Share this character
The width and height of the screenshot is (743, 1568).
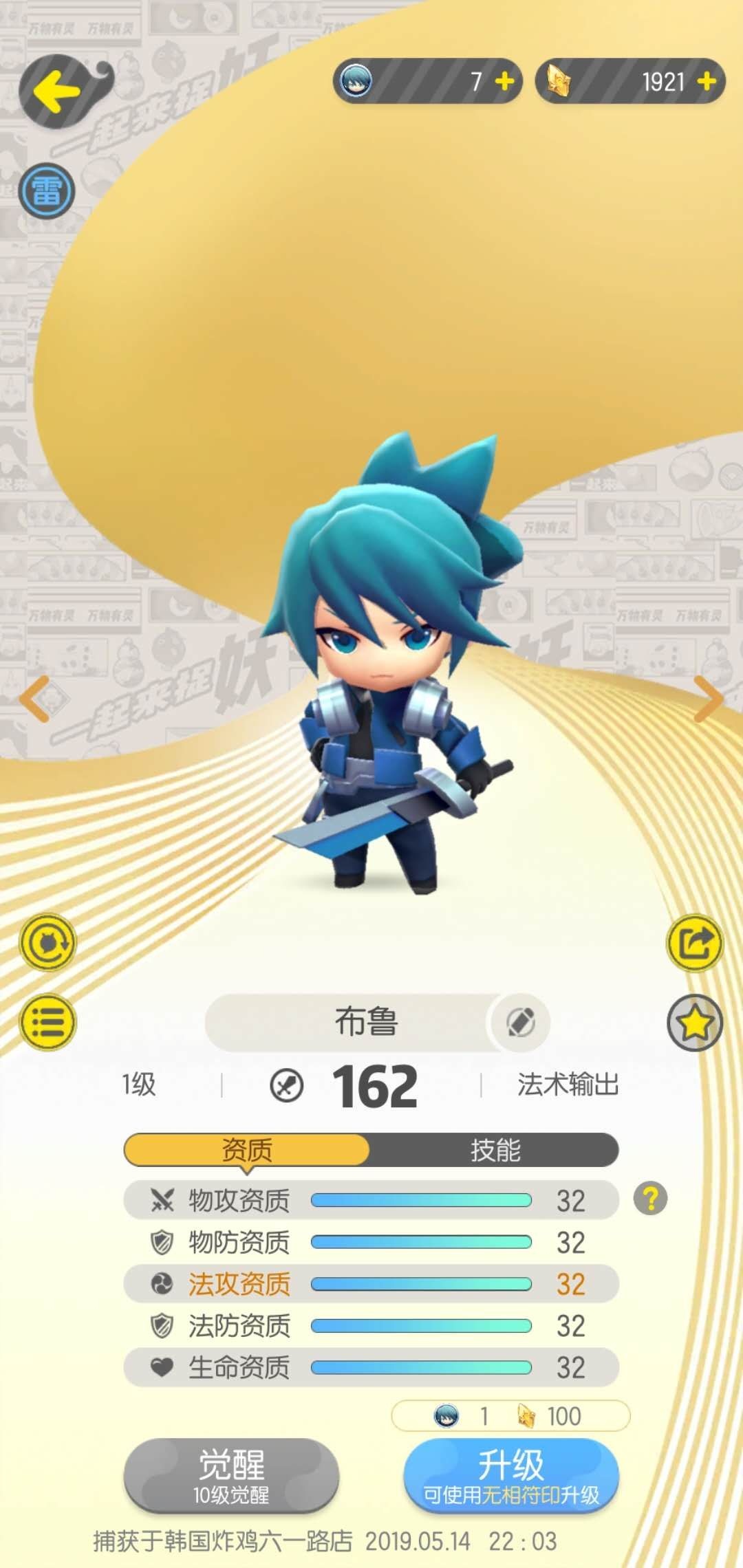point(695,943)
